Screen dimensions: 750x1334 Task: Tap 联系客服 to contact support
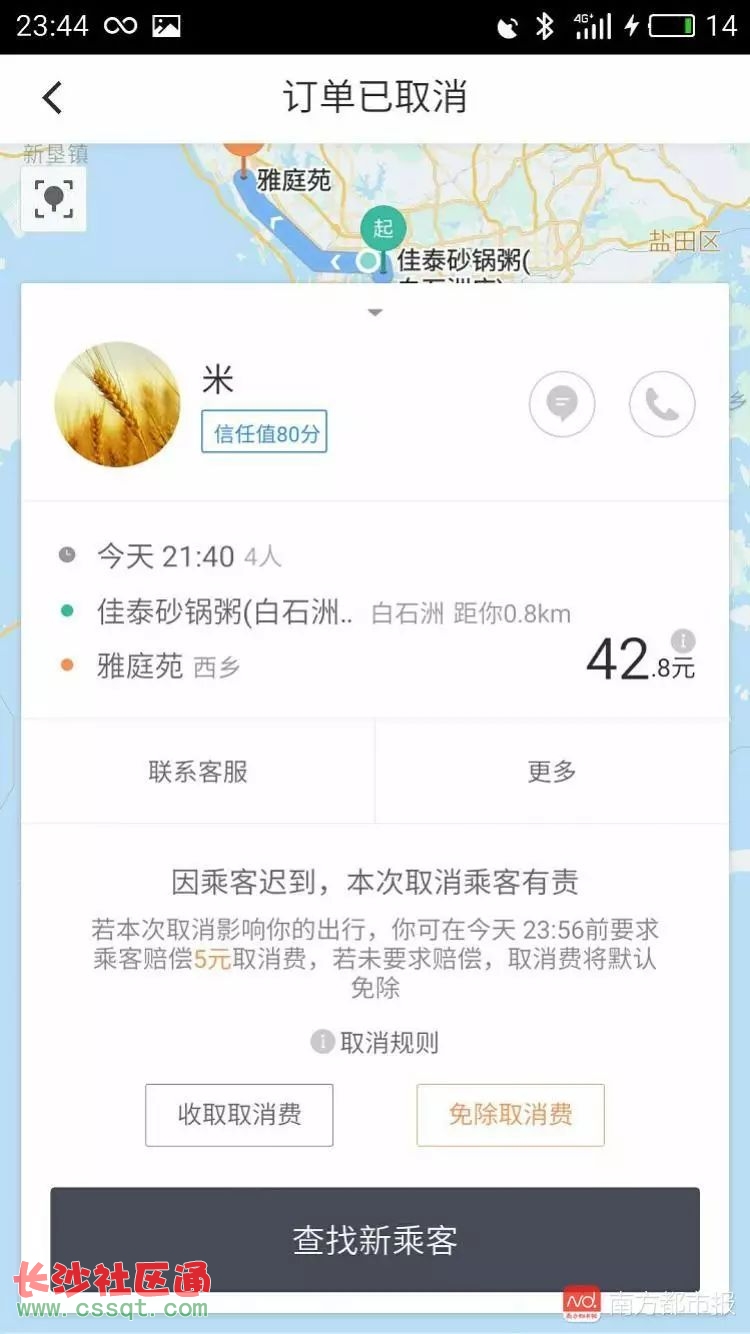[x=198, y=771]
